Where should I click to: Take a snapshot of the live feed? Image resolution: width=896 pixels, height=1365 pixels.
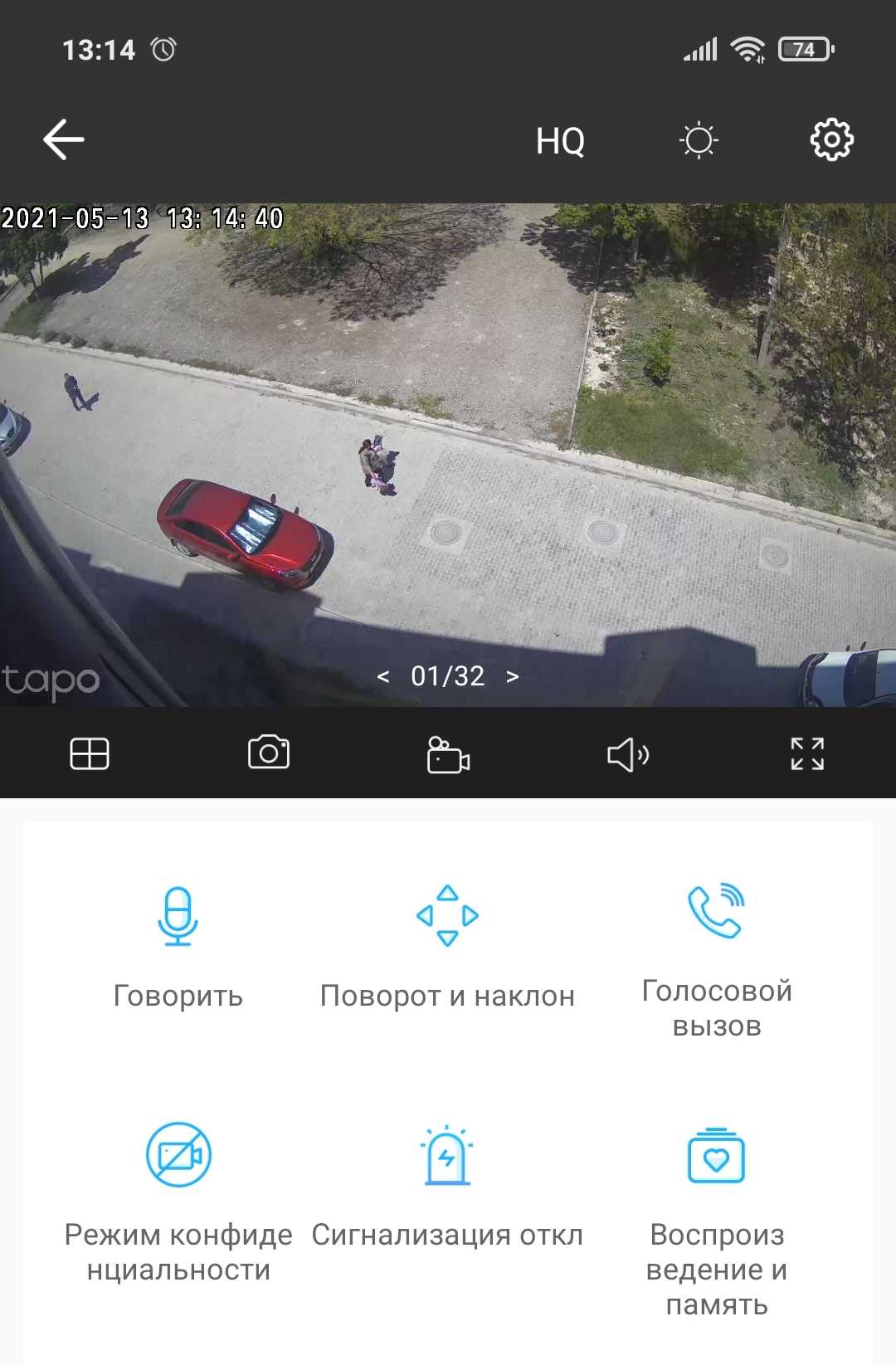269,753
